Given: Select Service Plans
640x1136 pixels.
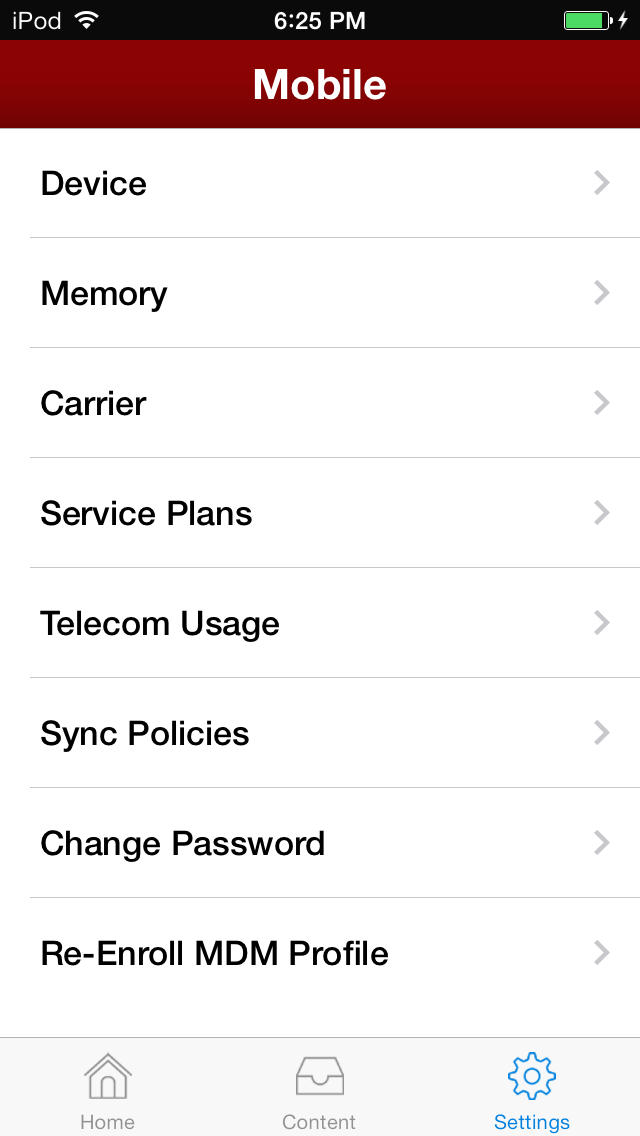Looking at the screenshot, I should 320,513.
